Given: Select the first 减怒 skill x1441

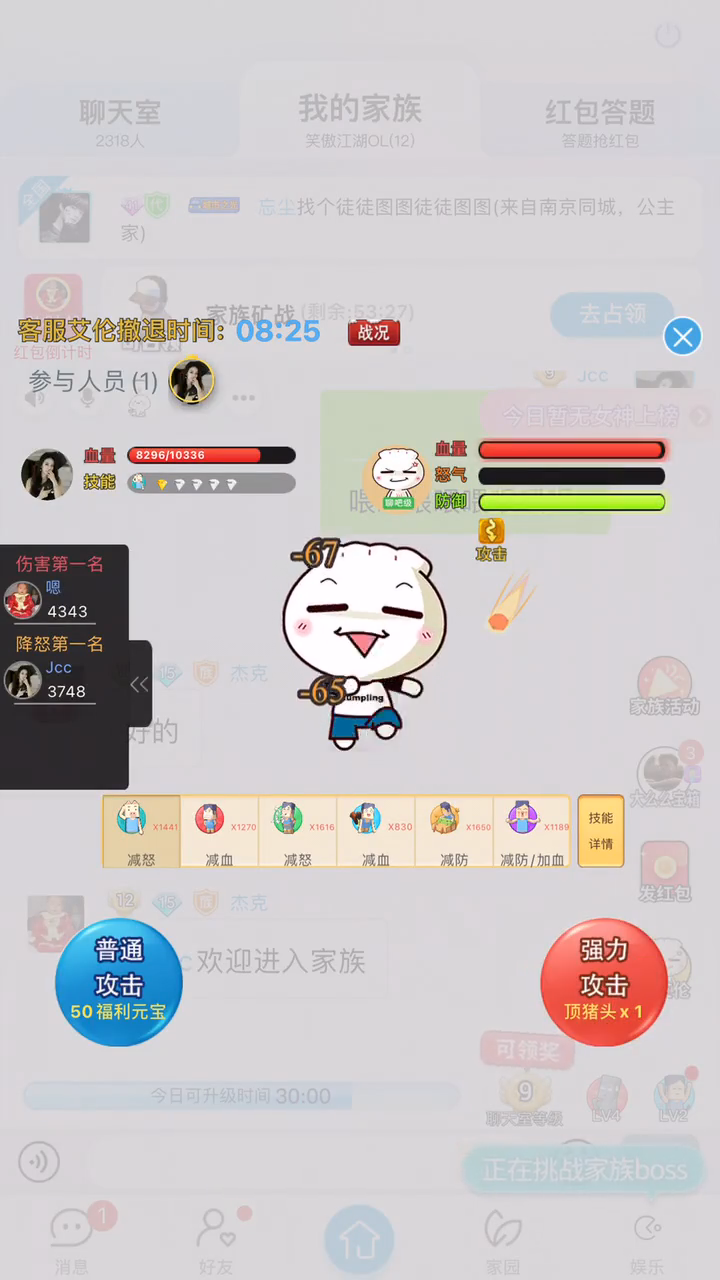Looking at the screenshot, I should click(x=142, y=831).
